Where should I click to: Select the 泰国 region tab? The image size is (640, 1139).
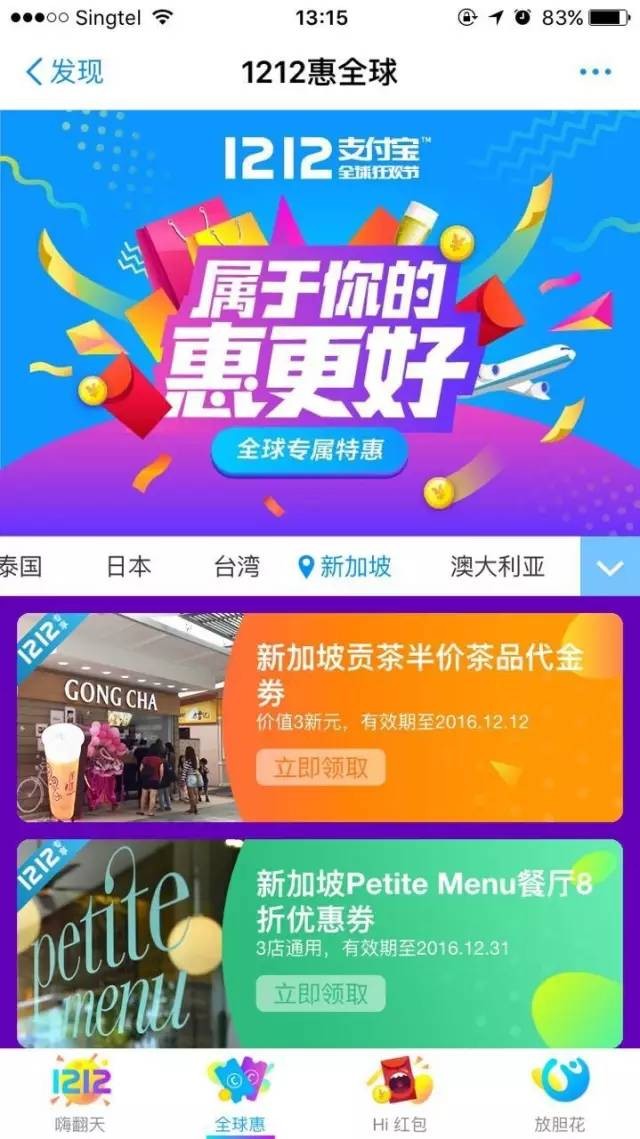click(20, 567)
